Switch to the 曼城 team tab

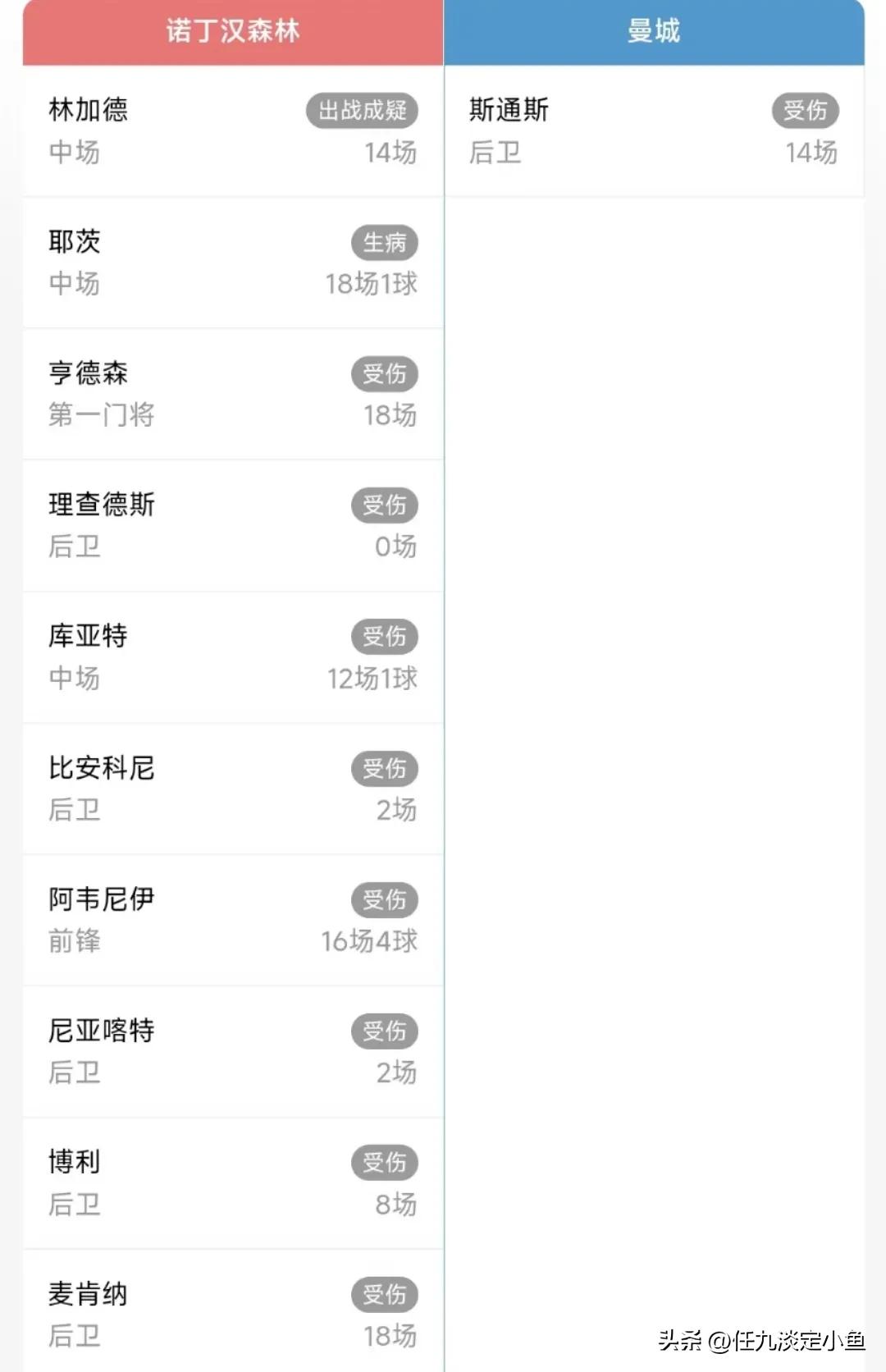pyautogui.click(x=652, y=30)
